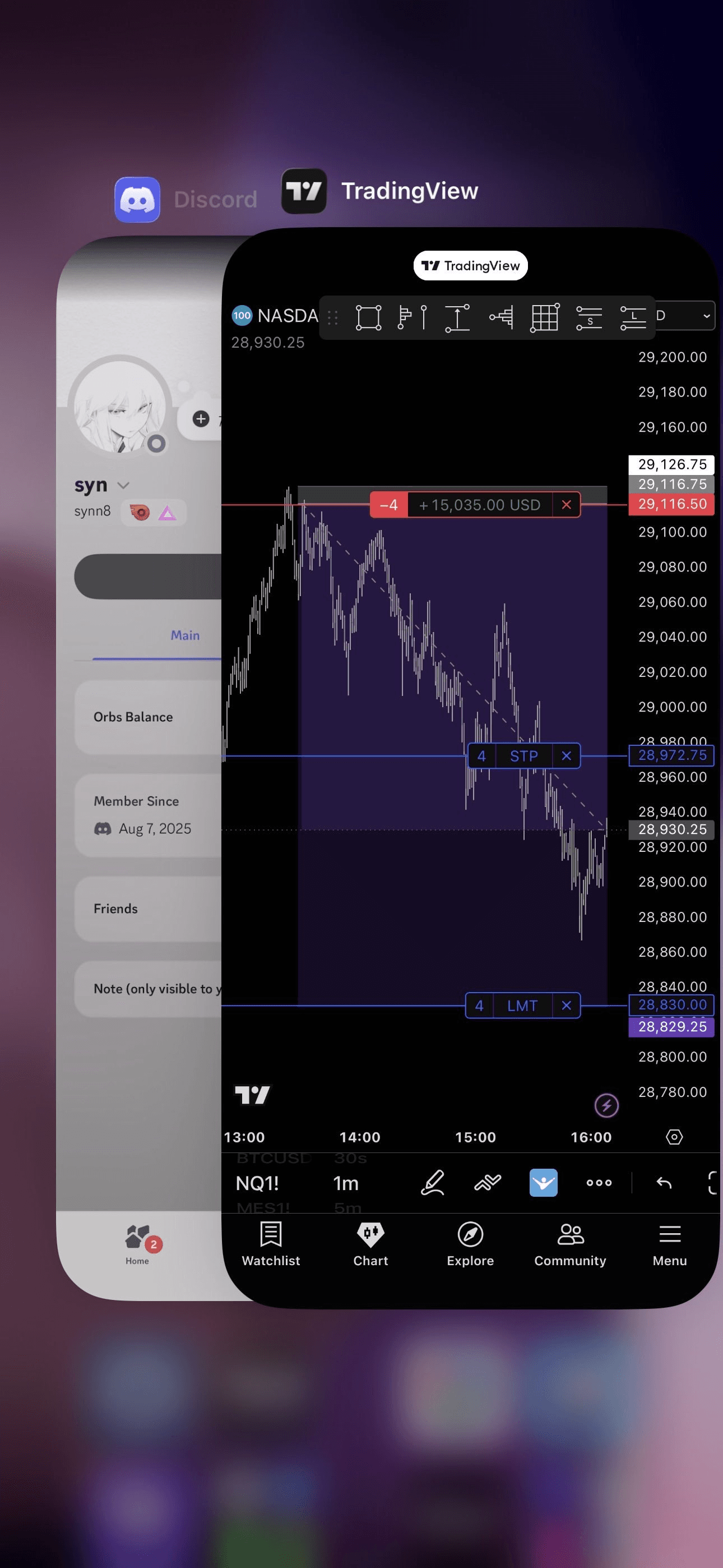Open the TradingView app card
The height and width of the screenshot is (1568, 723).
pos(470,767)
